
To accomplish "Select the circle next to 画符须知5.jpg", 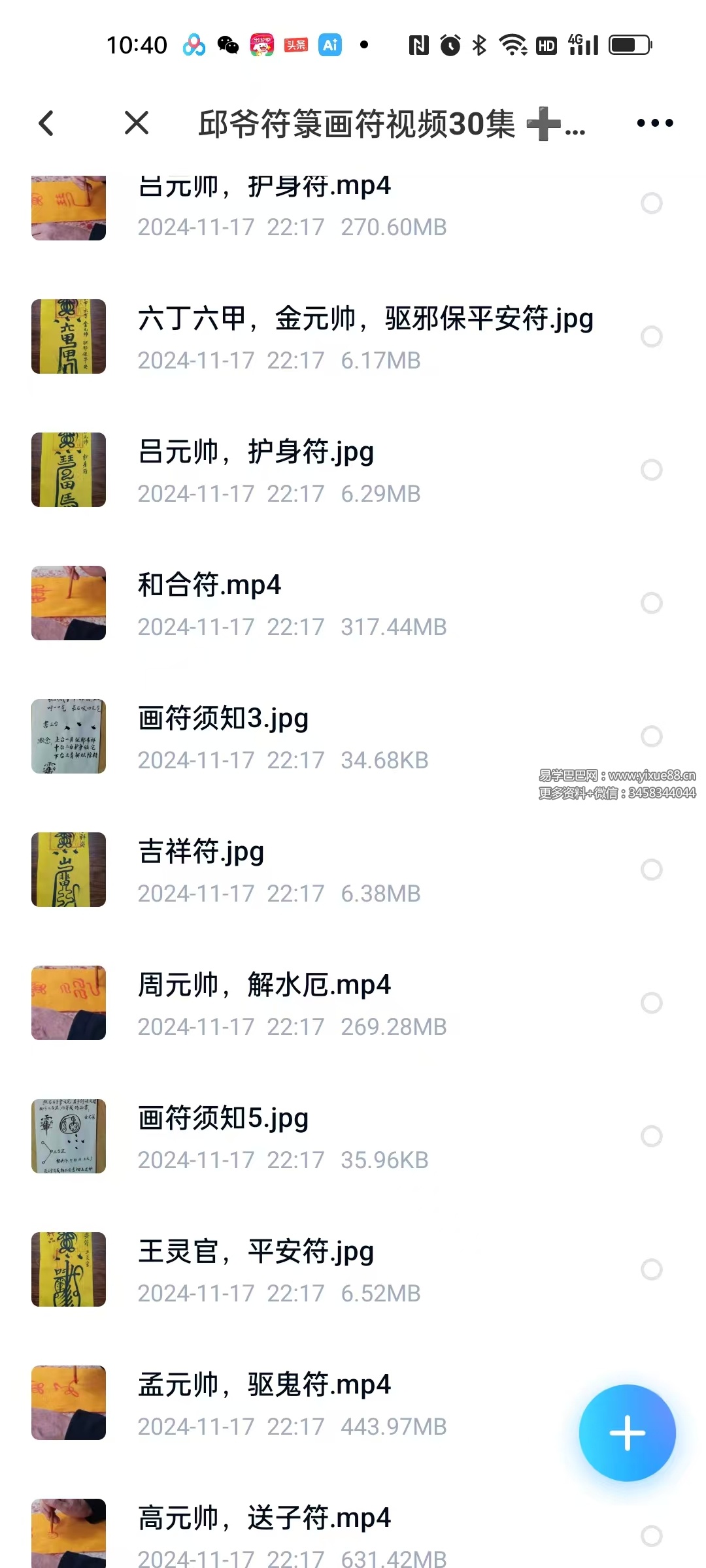I will (x=651, y=1136).
